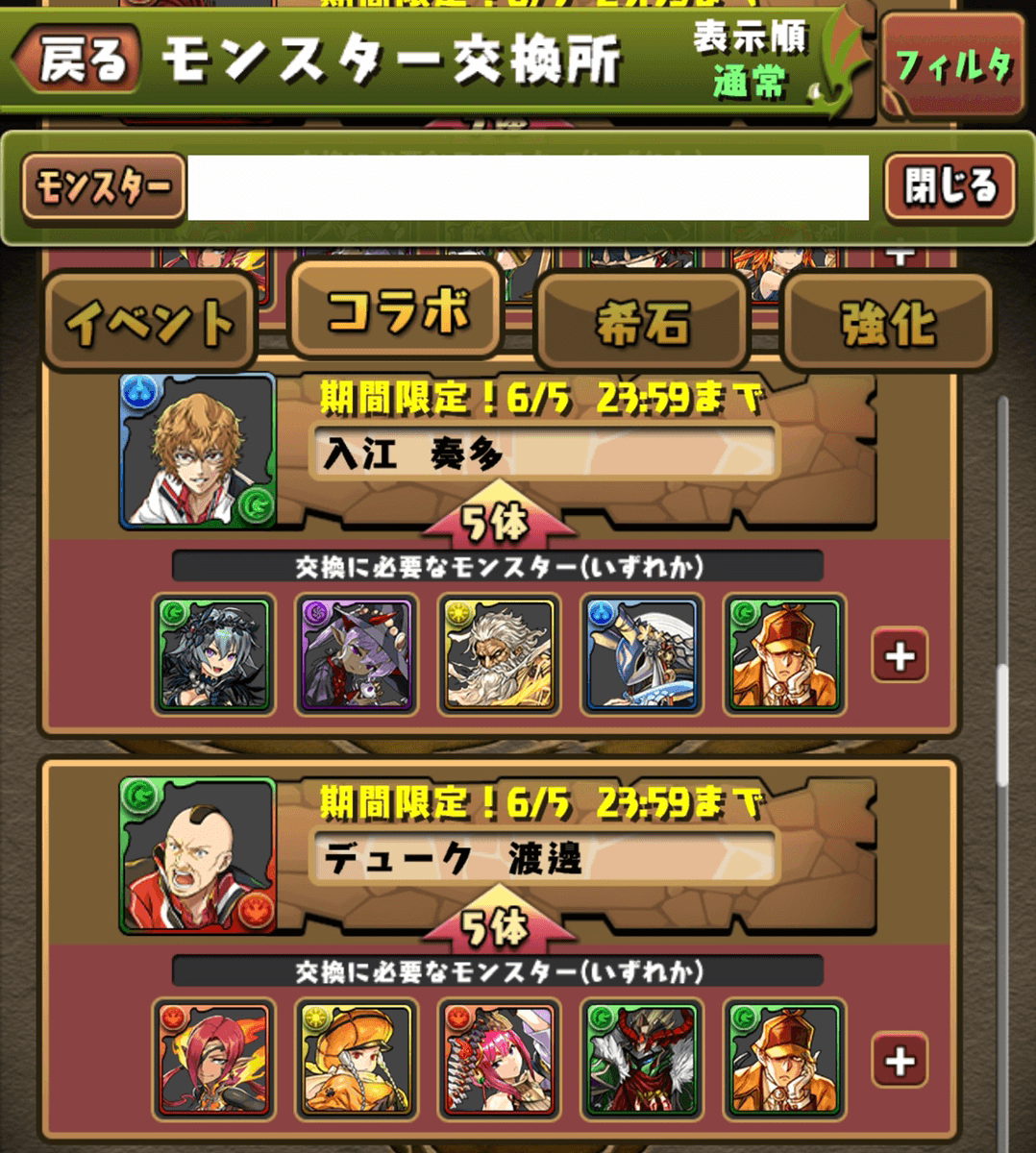The width and height of the screenshot is (1036, 1153).
Task: Expand required monsters for デューク 渡邊
Action: click(x=900, y=1061)
